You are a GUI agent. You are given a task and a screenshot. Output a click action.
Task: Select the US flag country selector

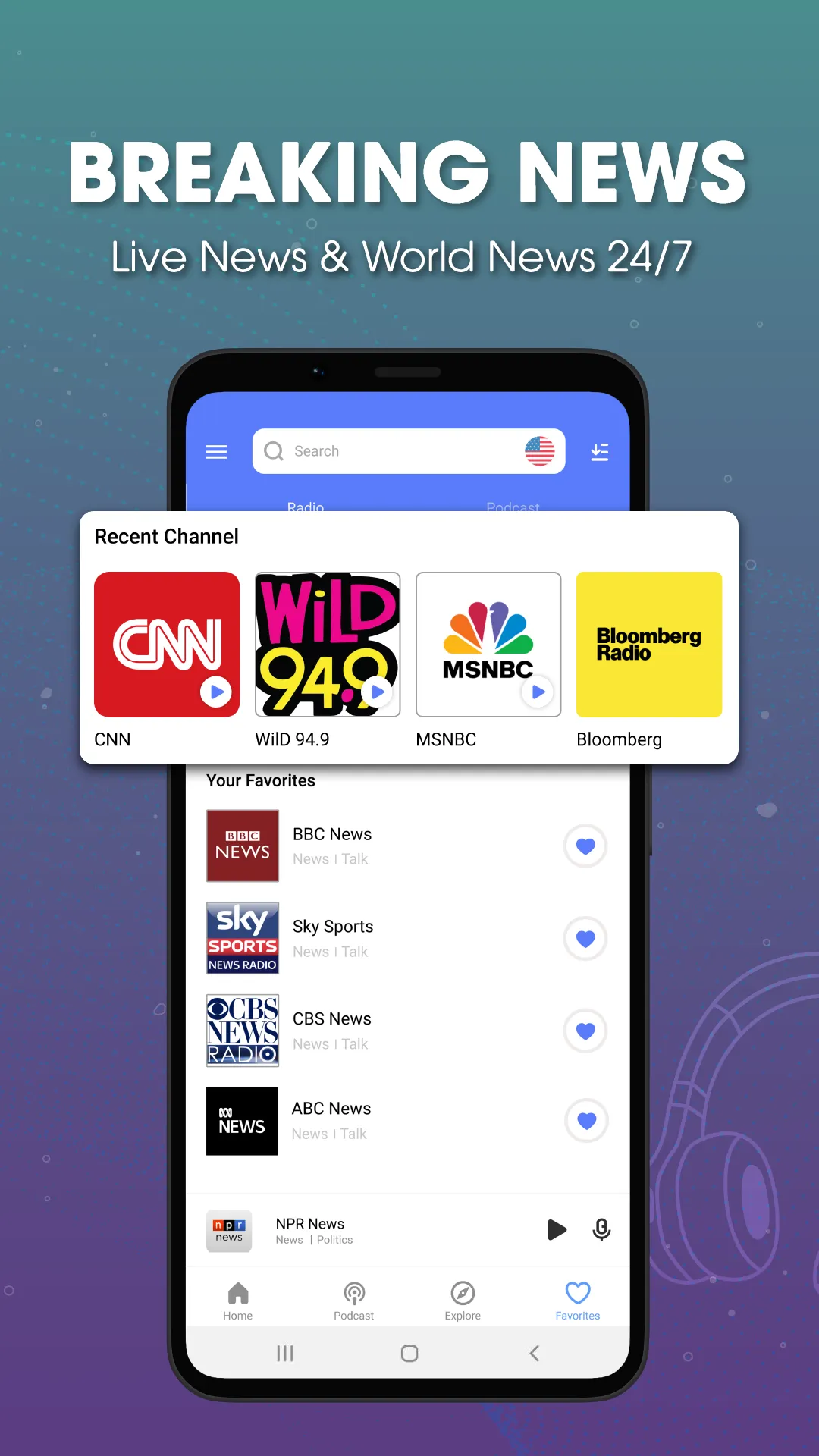tap(539, 450)
